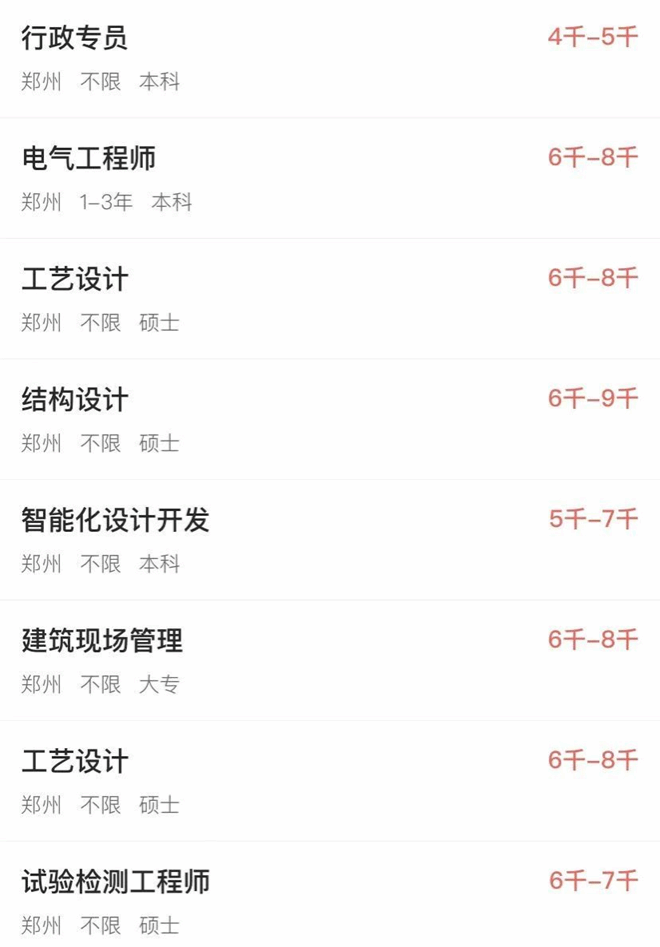The width and height of the screenshot is (660, 947).
Task: Open the 智能化设计开发 job posting
Action: pos(115,521)
